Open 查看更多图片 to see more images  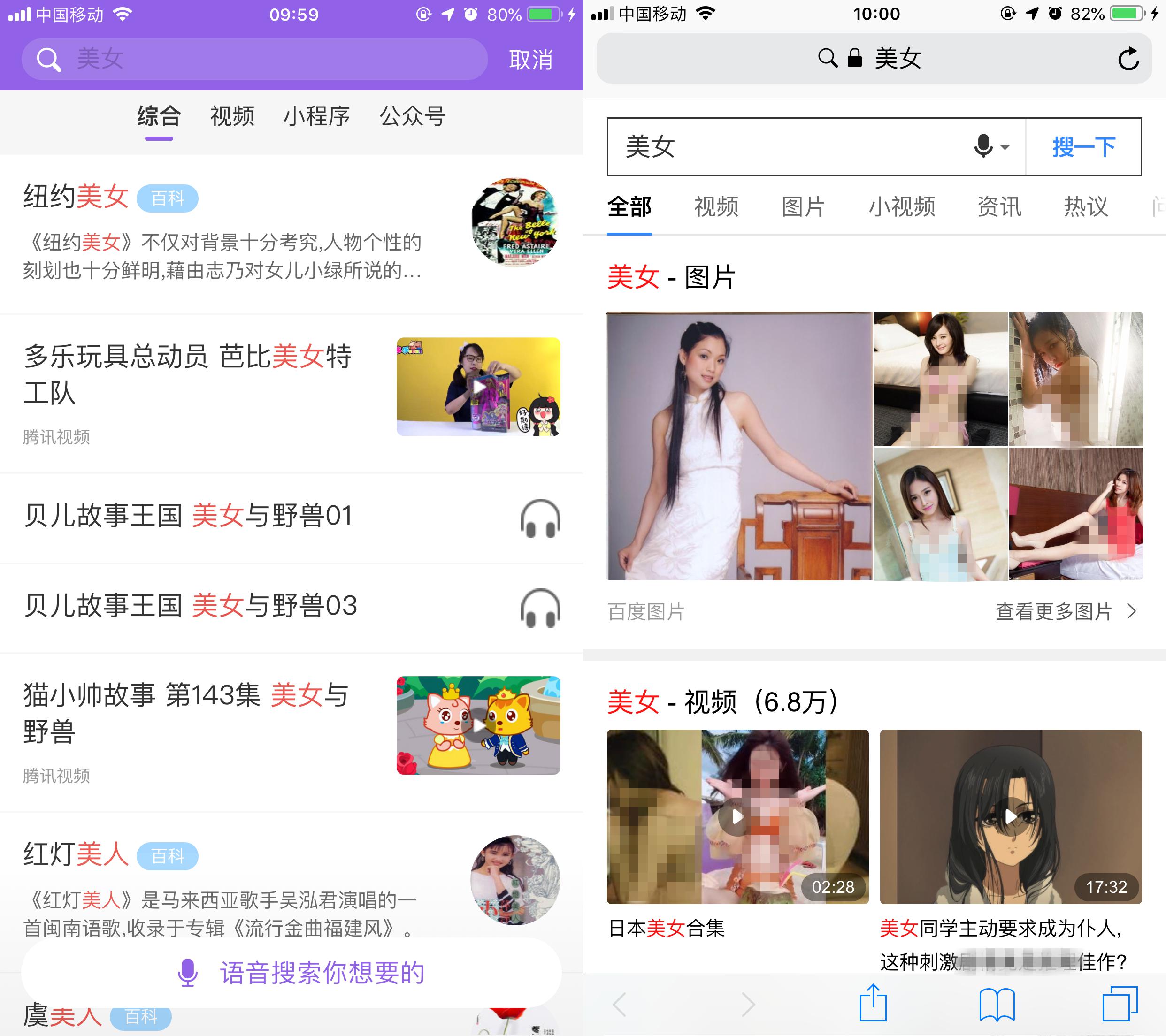pos(1065,612)
